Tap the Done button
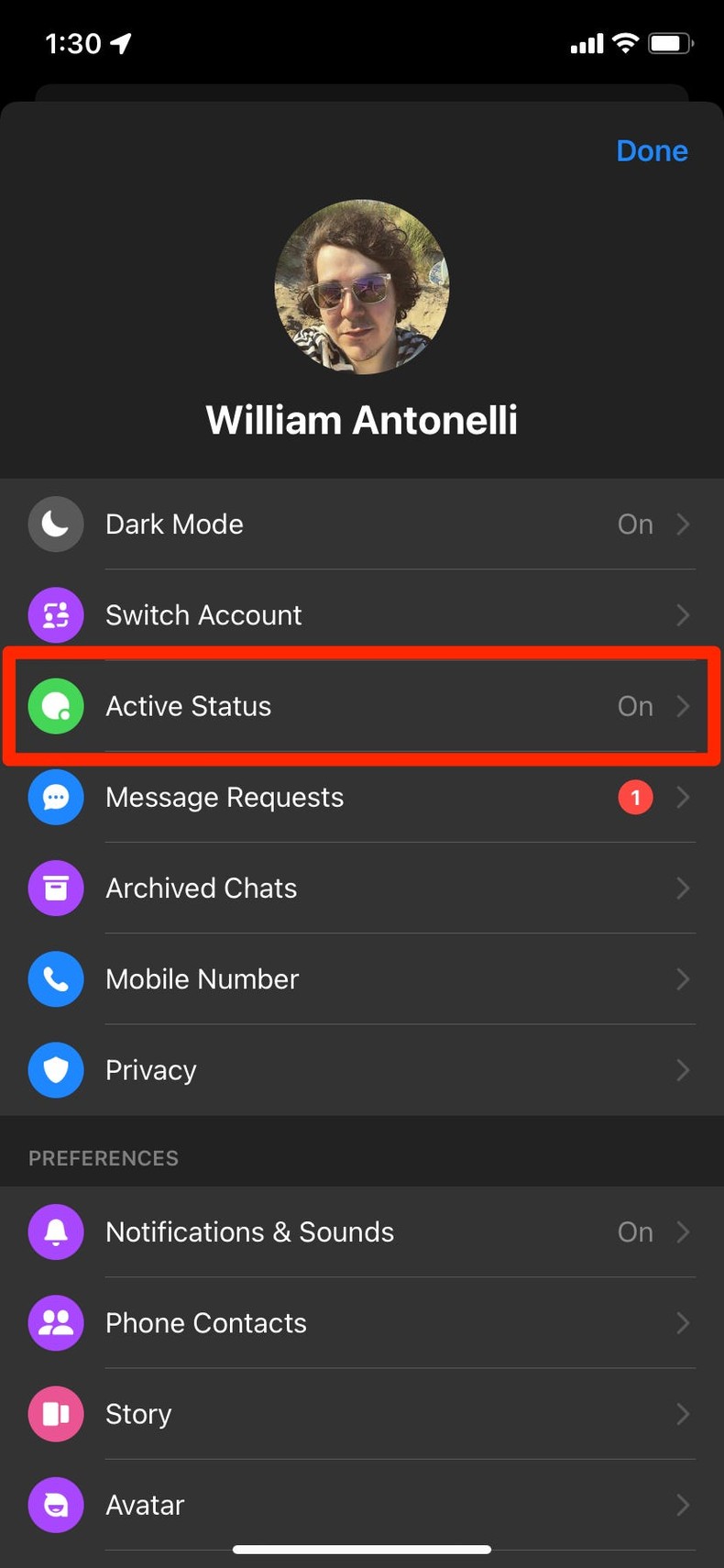 pyautogui.click(x=653, y=150)
